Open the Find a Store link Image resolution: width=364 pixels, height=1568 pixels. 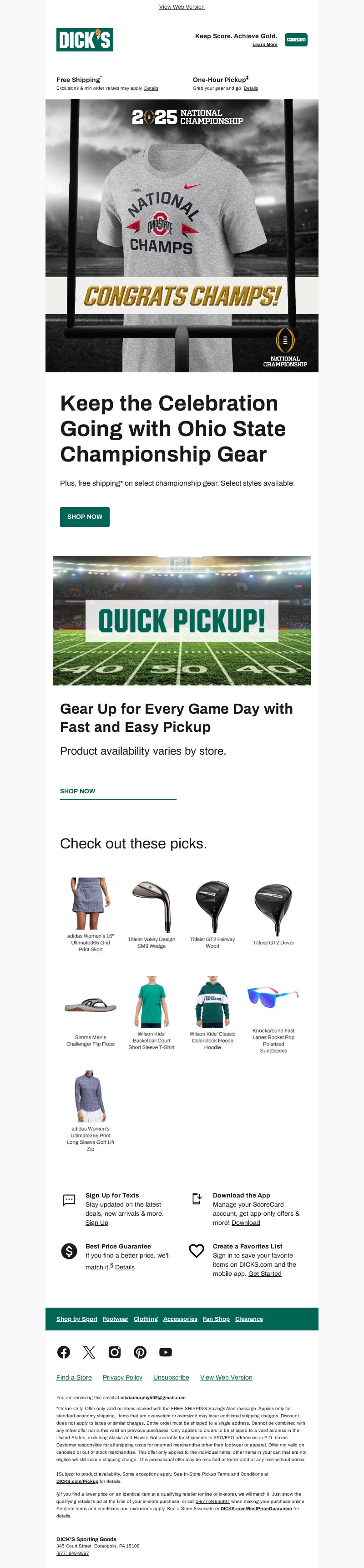coord(74,1377)
